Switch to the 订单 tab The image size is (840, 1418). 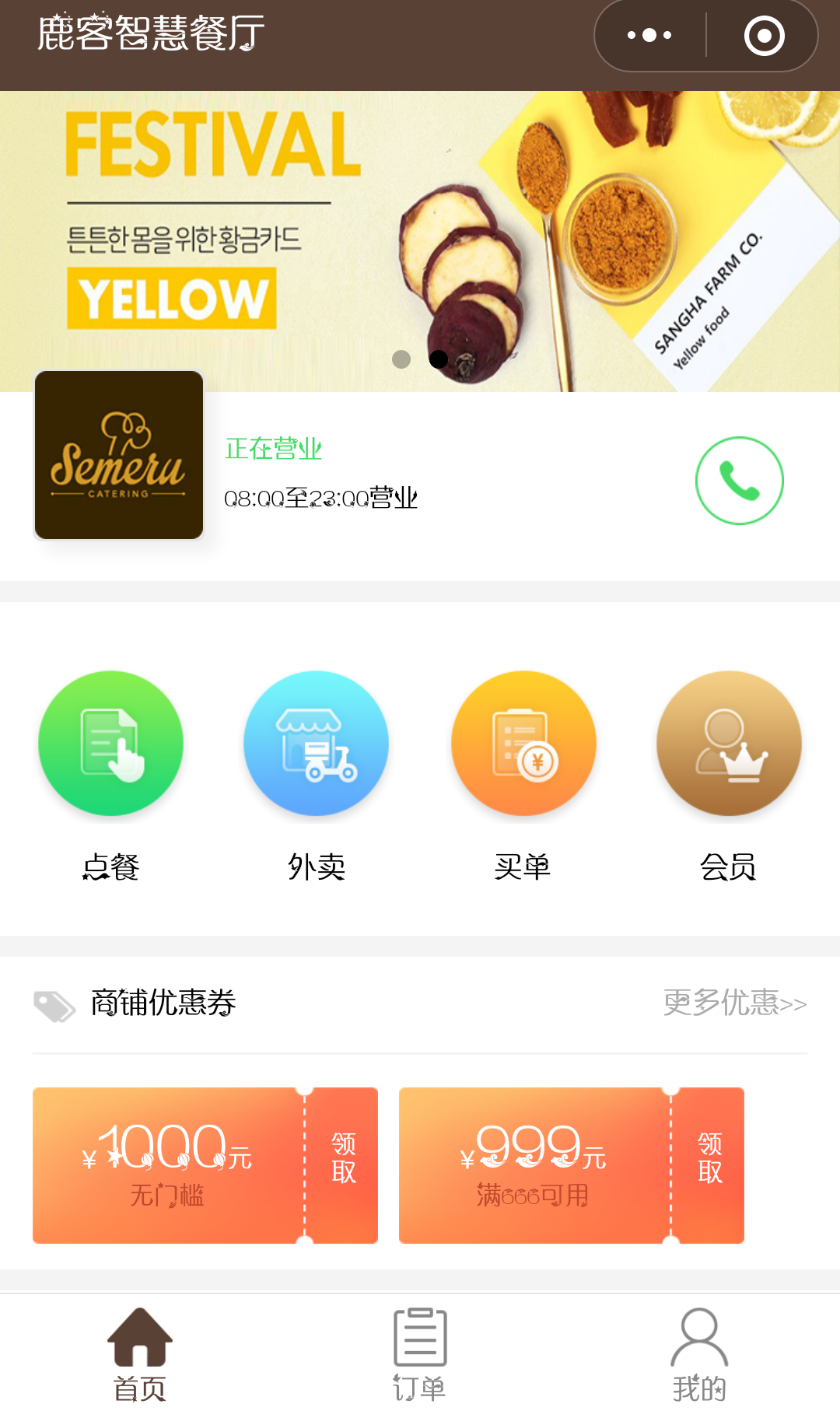pos(420,1355)
